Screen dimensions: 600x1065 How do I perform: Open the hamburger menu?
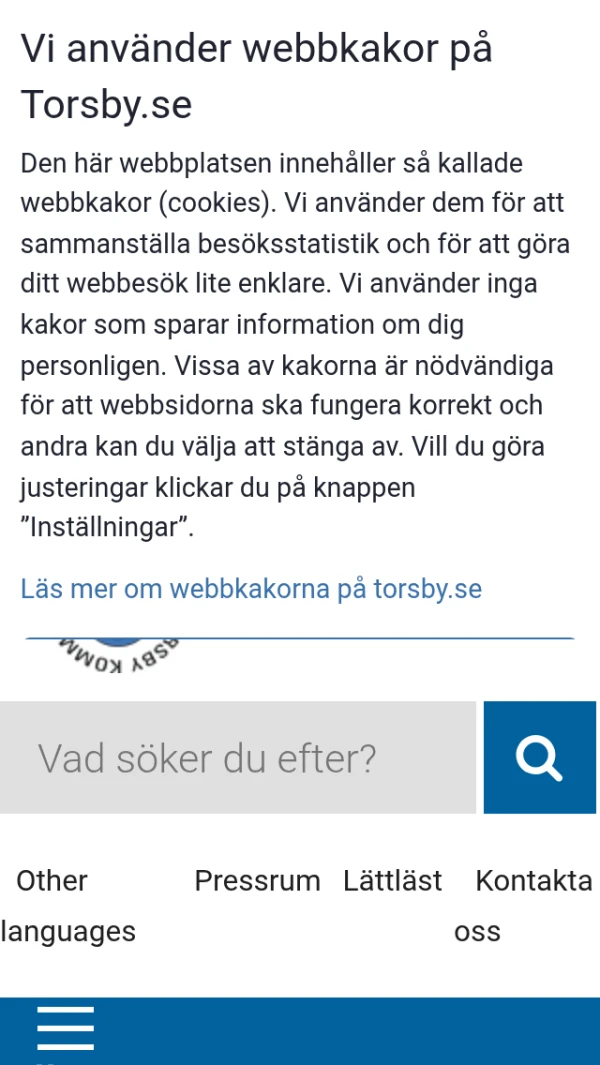(65, 1028)
